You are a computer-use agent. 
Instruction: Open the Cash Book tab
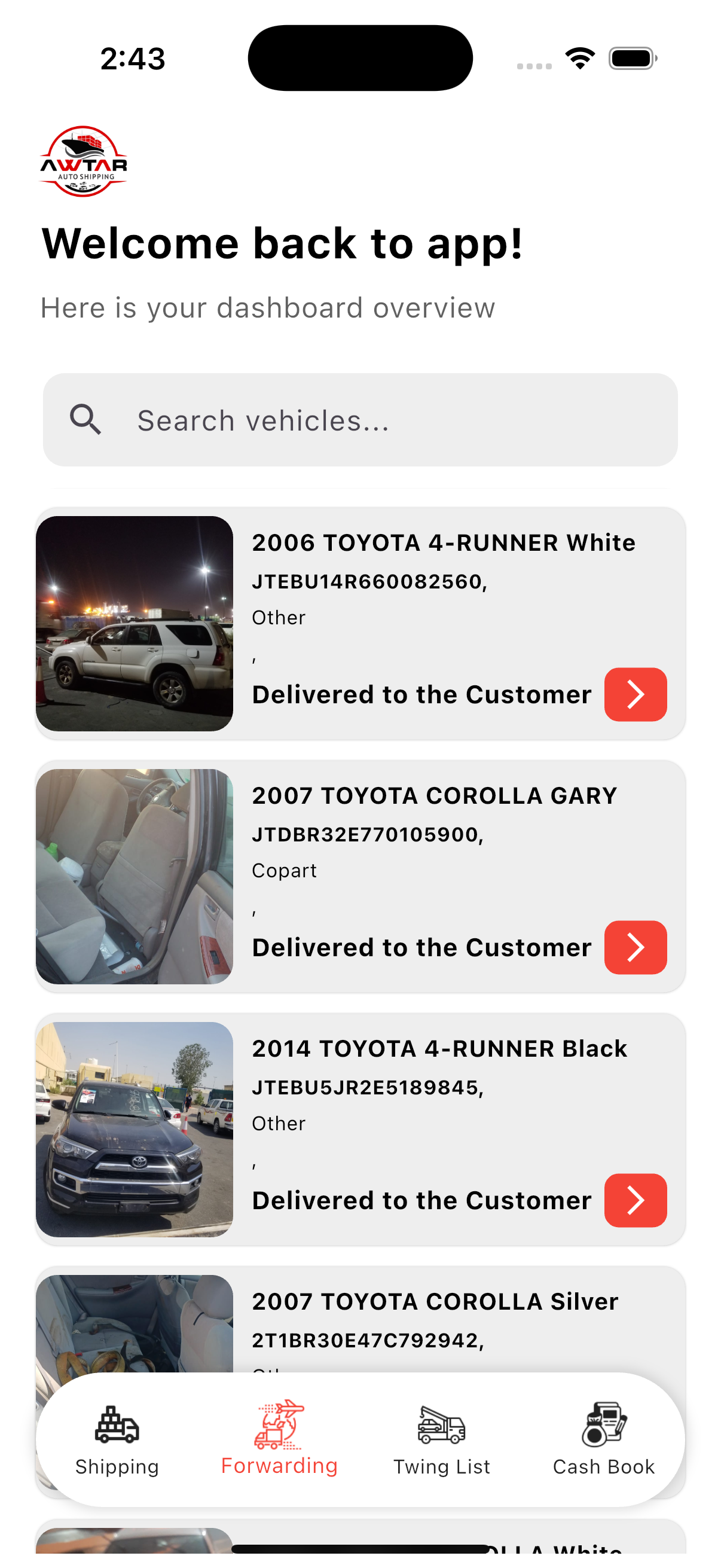coord(603,1440)
